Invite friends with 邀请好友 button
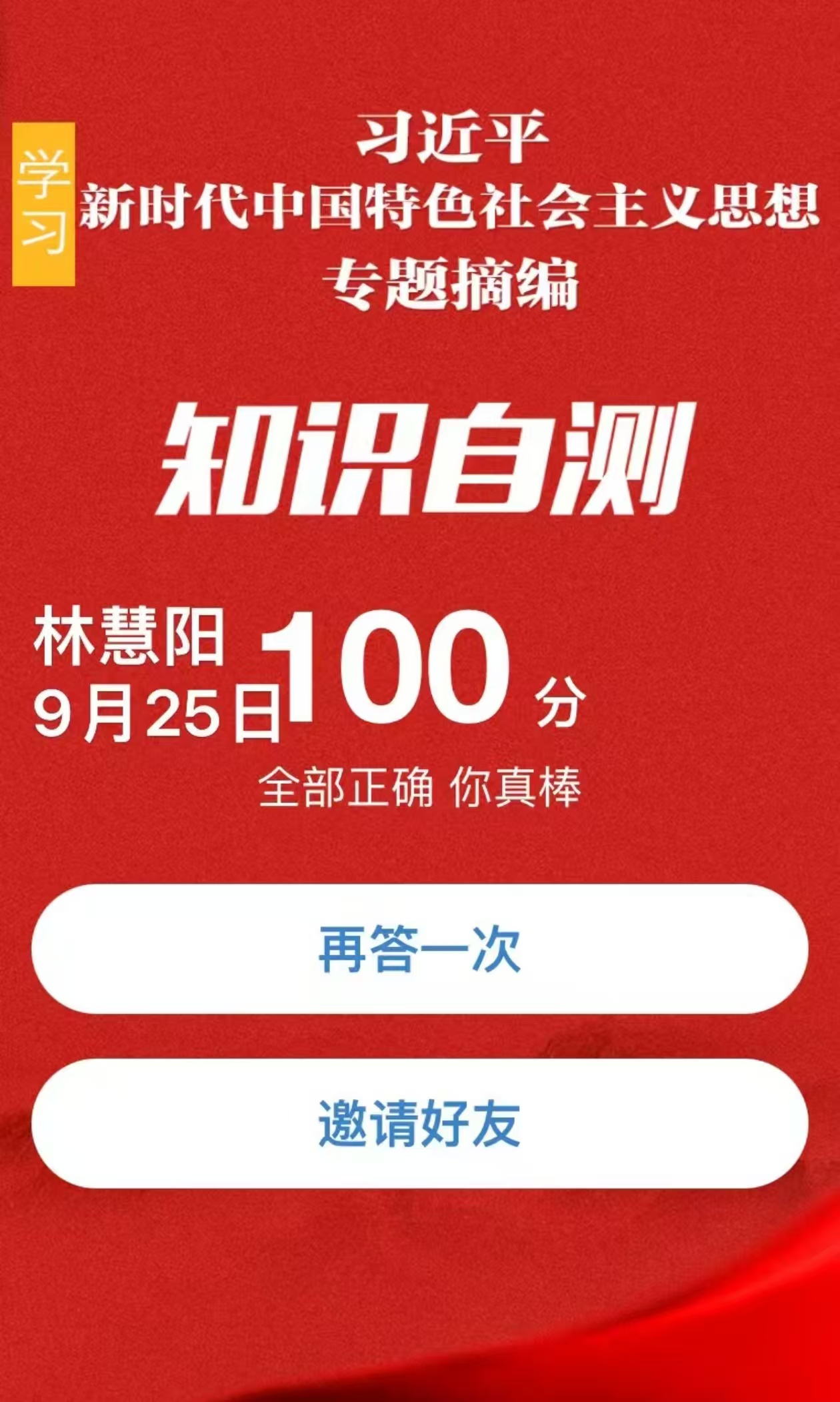The image size is (840, 1402). click(419, 1123)
